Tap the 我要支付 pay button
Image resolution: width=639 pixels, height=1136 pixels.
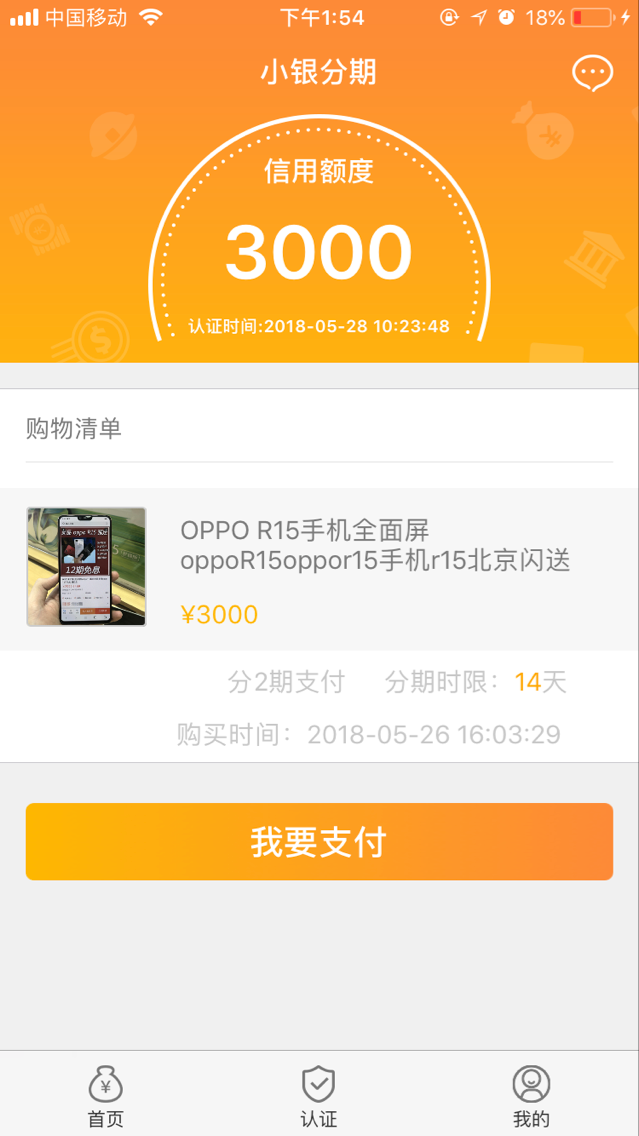click(319, 842)
